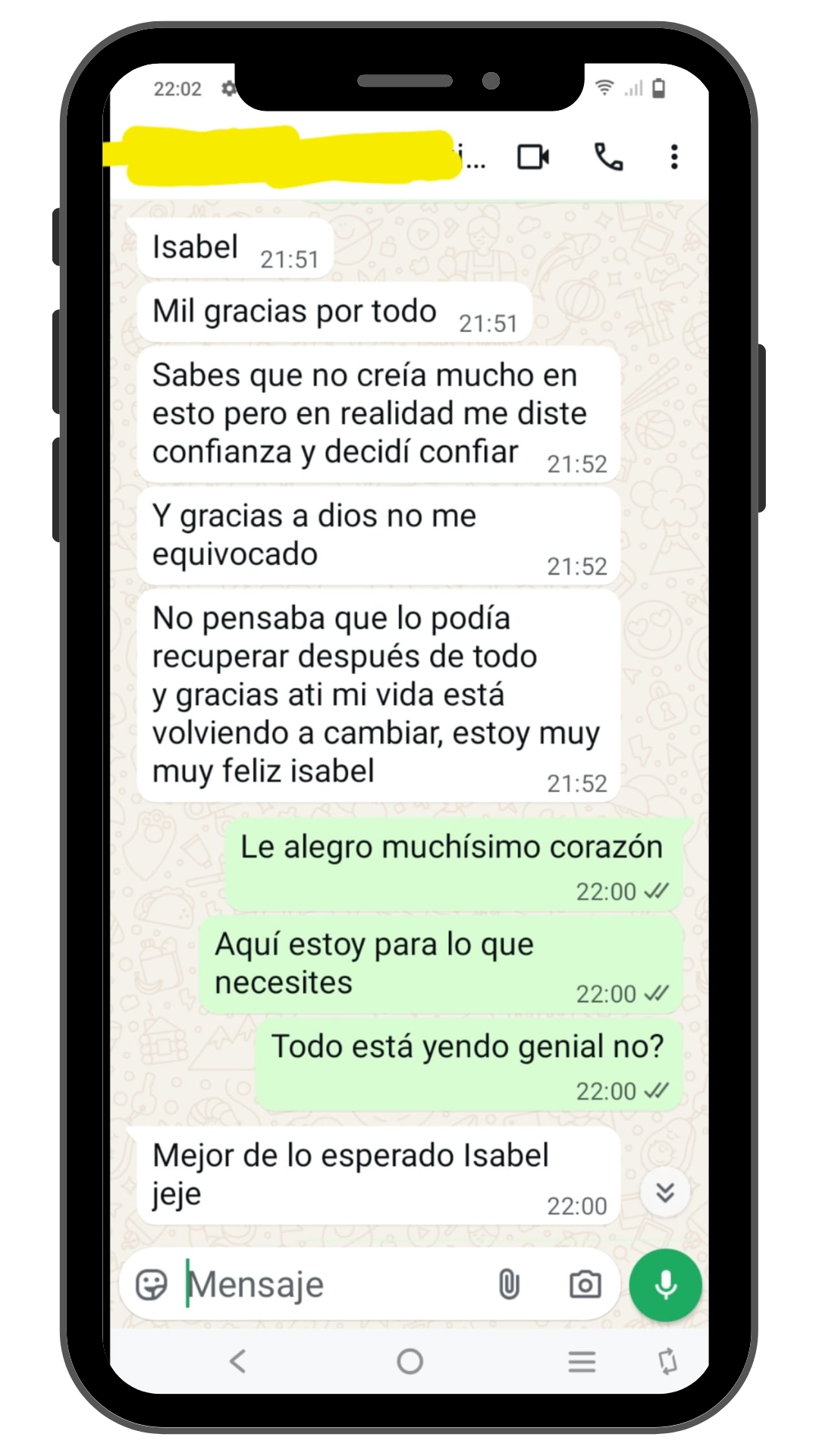The height and width of the screenshot is (1456, 819).
Task: Open recent apps from the navigation bar
Action: pyautogui.click(x=580, y=1361)
